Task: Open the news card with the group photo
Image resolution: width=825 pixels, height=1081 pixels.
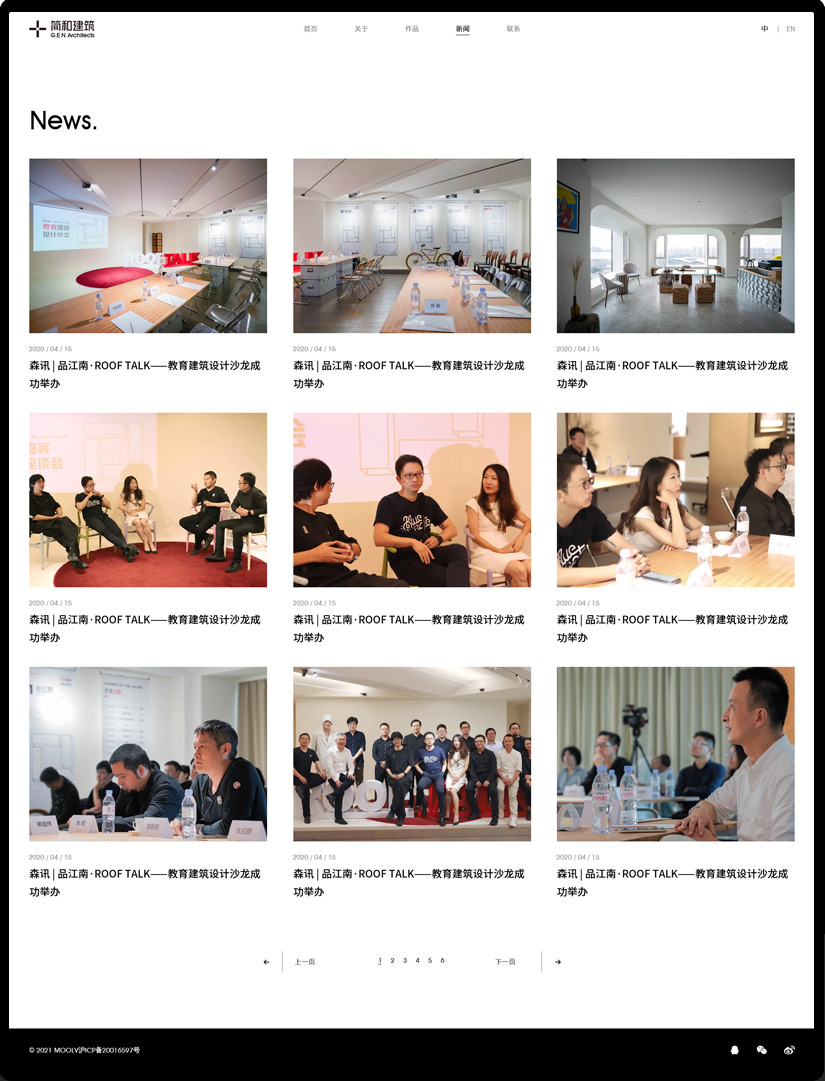Action: (x=411, y=754)
